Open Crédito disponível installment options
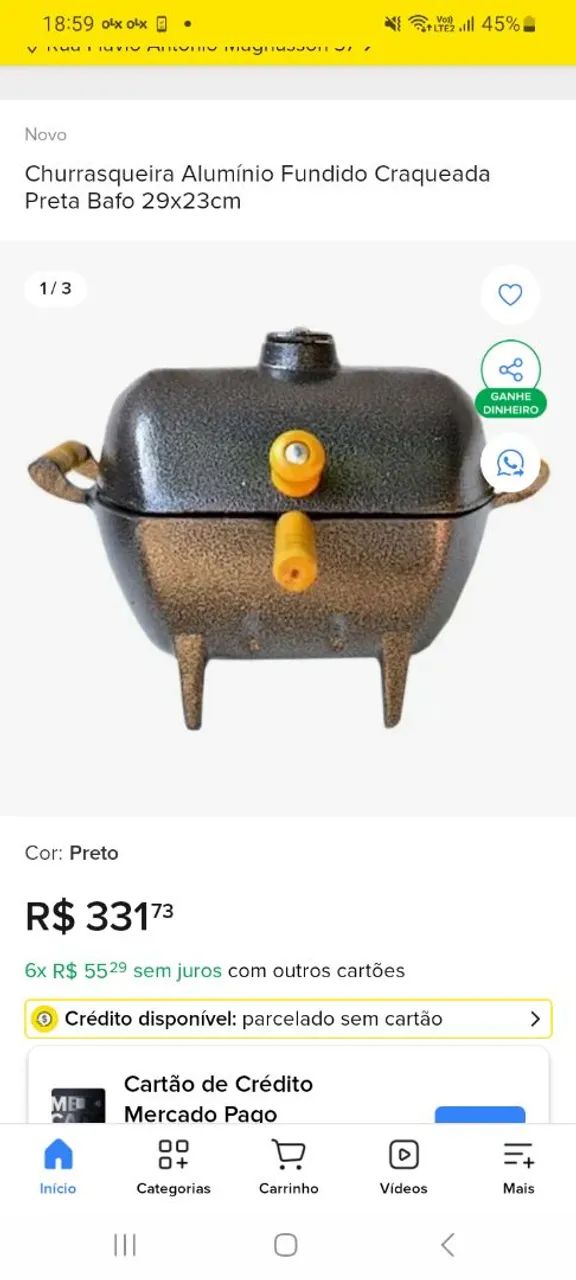The height and width of the screenshot is (1280, 576). pyautogui.click(x=288, y=1019)
